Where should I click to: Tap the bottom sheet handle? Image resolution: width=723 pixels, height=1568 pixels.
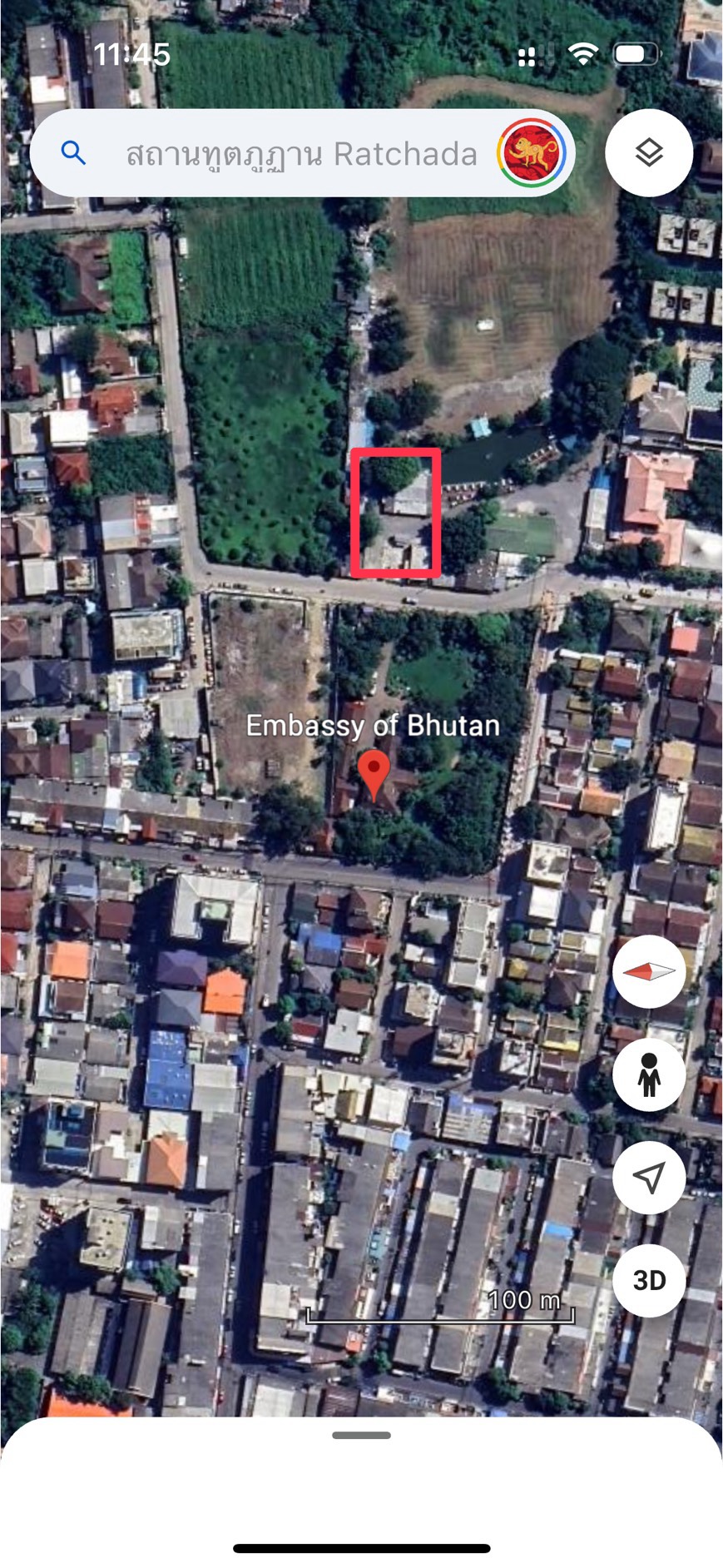pos(361,1436)
